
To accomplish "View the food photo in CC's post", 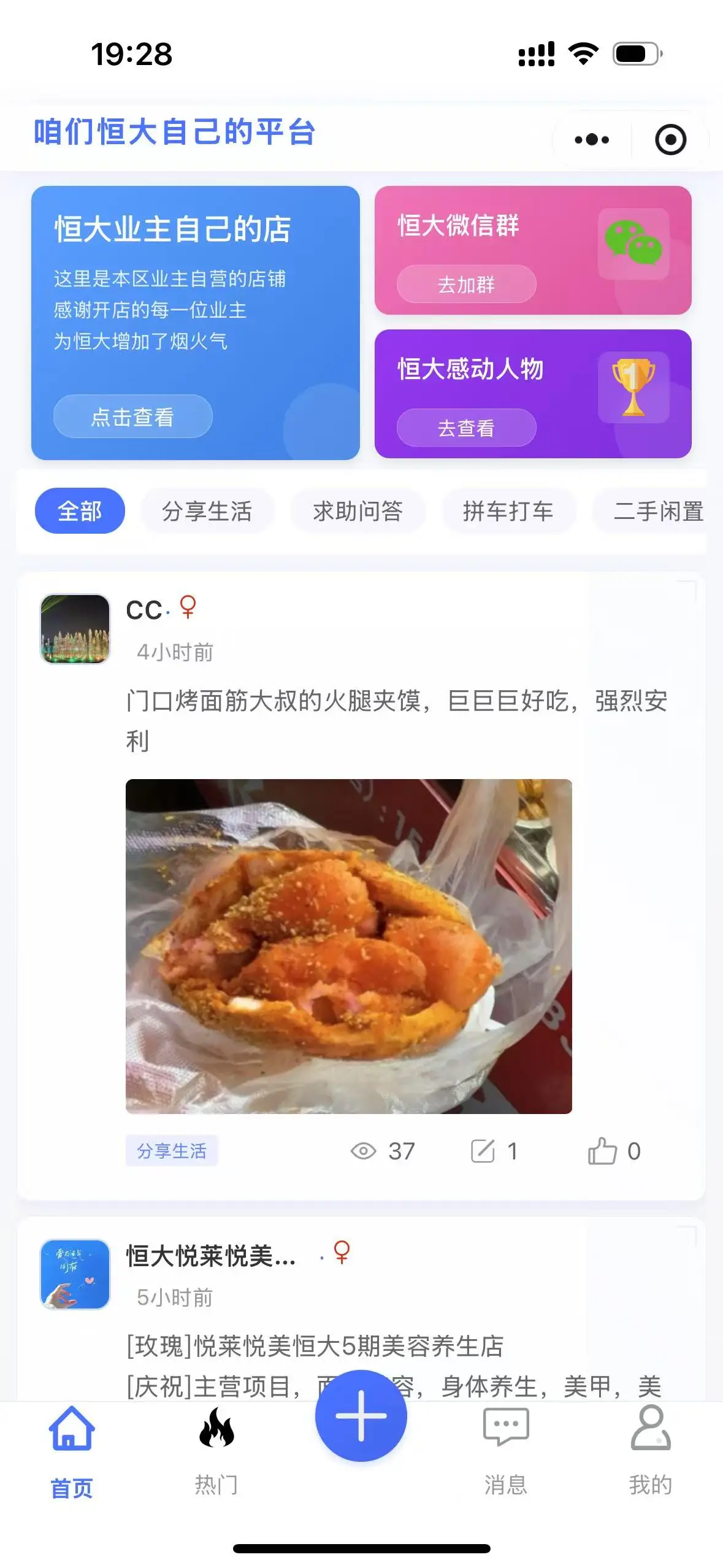I will coord(348,946).
